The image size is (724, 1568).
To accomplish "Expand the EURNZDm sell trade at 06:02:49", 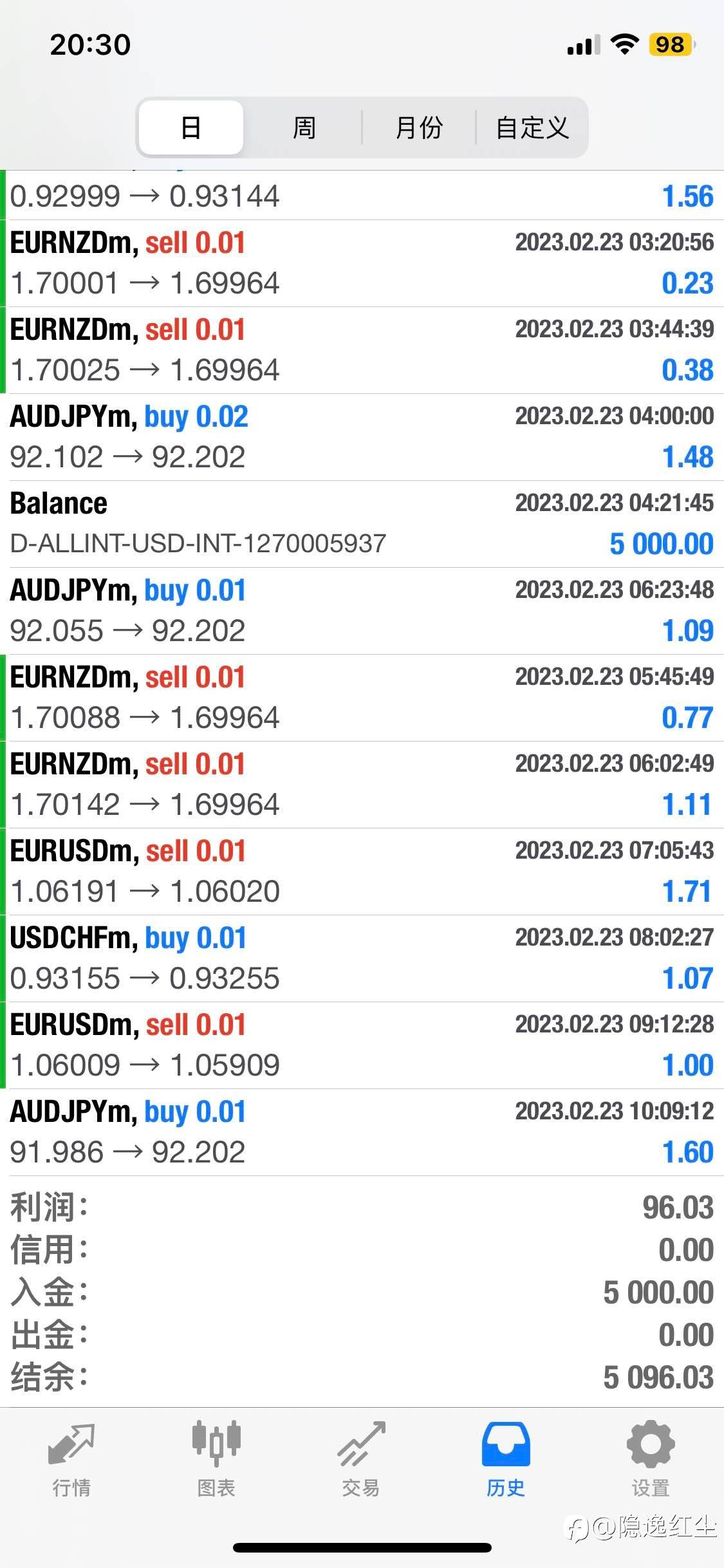I will [x=362, y=785].
